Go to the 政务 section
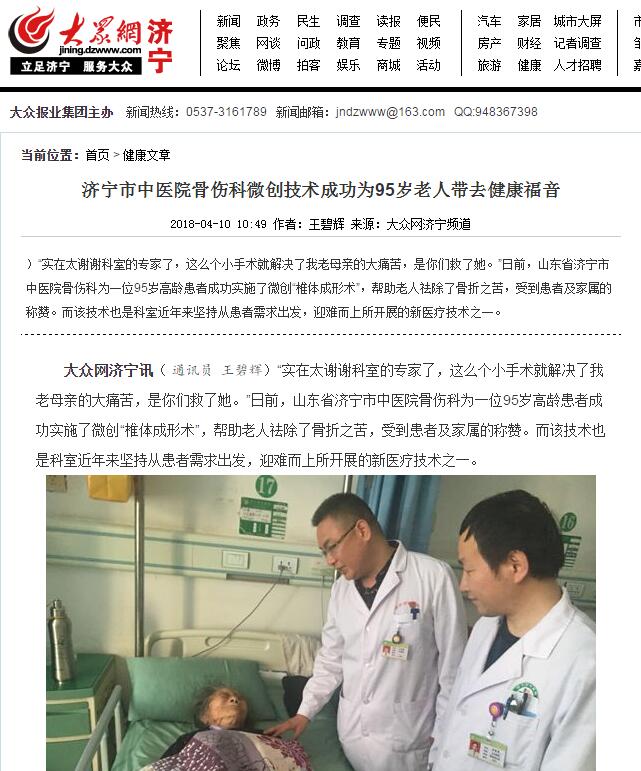Viewport: 641px width, 771px height. [x=268, y=21]
